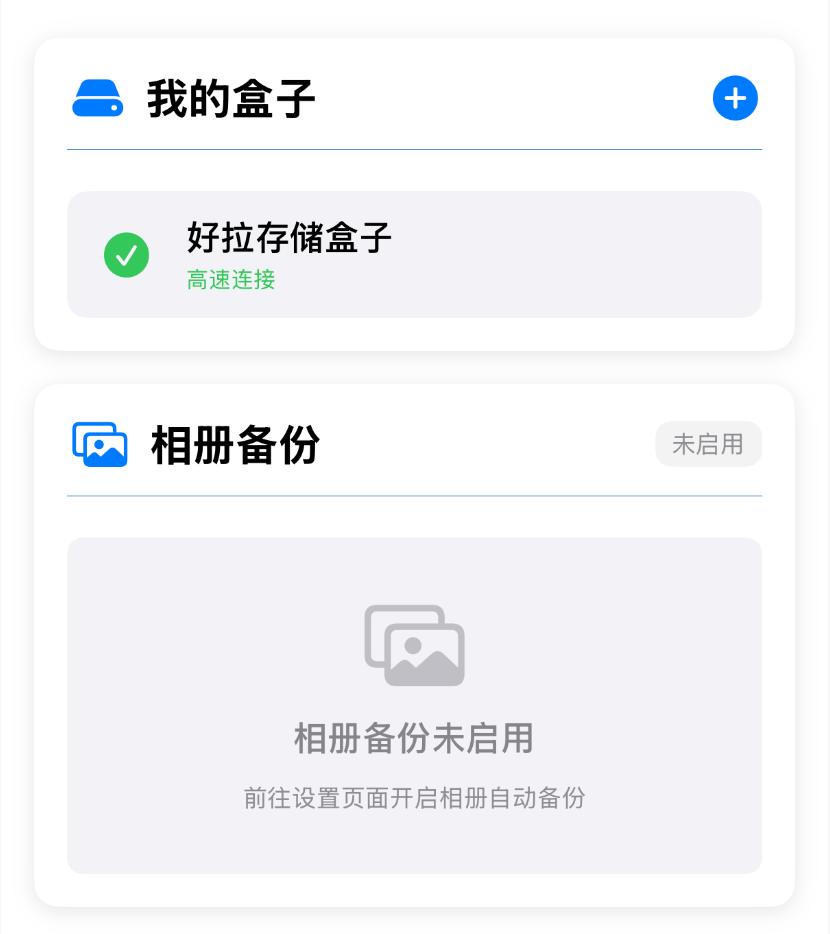Click the storage drive icon beside 我的盒子

coord(97,98)
